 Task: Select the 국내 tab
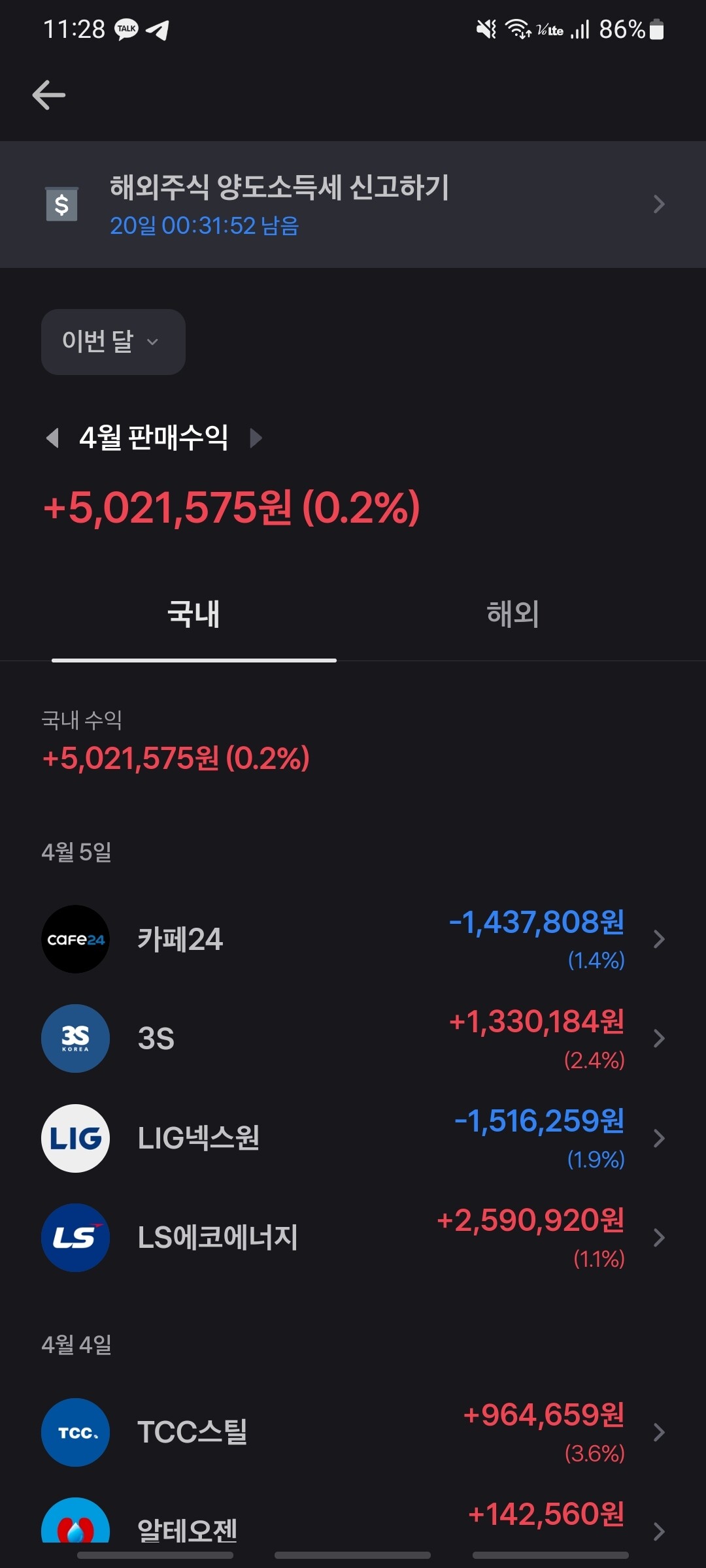[x=194, y=614]
